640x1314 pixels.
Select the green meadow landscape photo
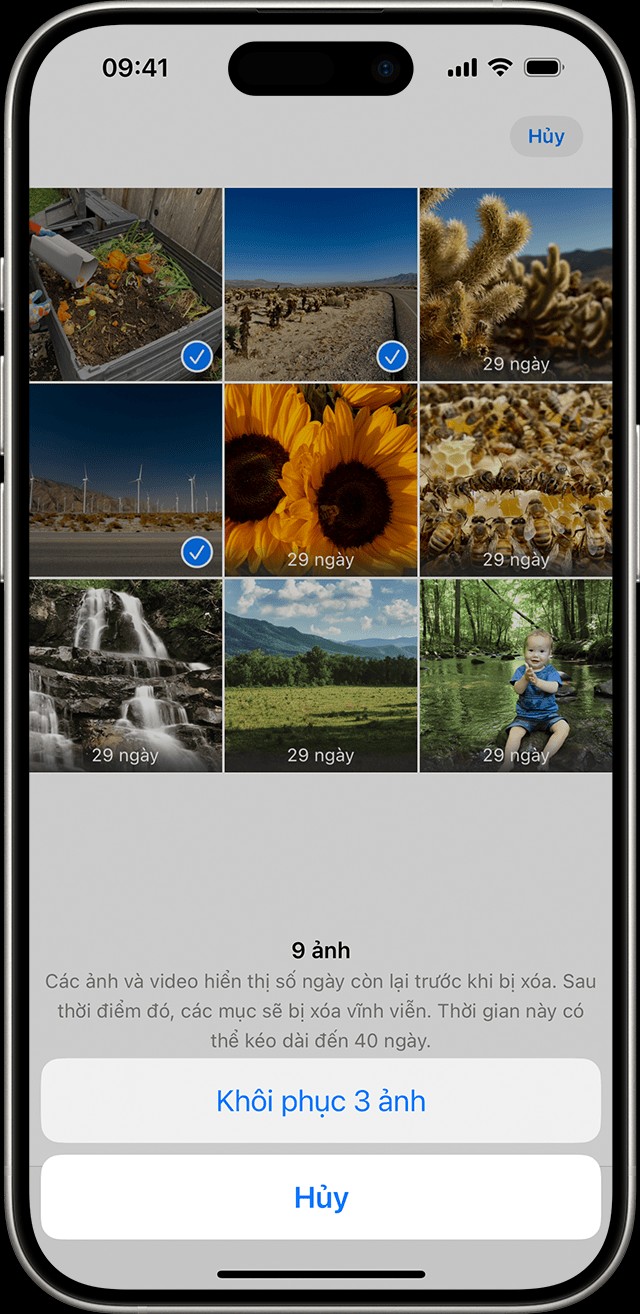[x=321, y=675]
